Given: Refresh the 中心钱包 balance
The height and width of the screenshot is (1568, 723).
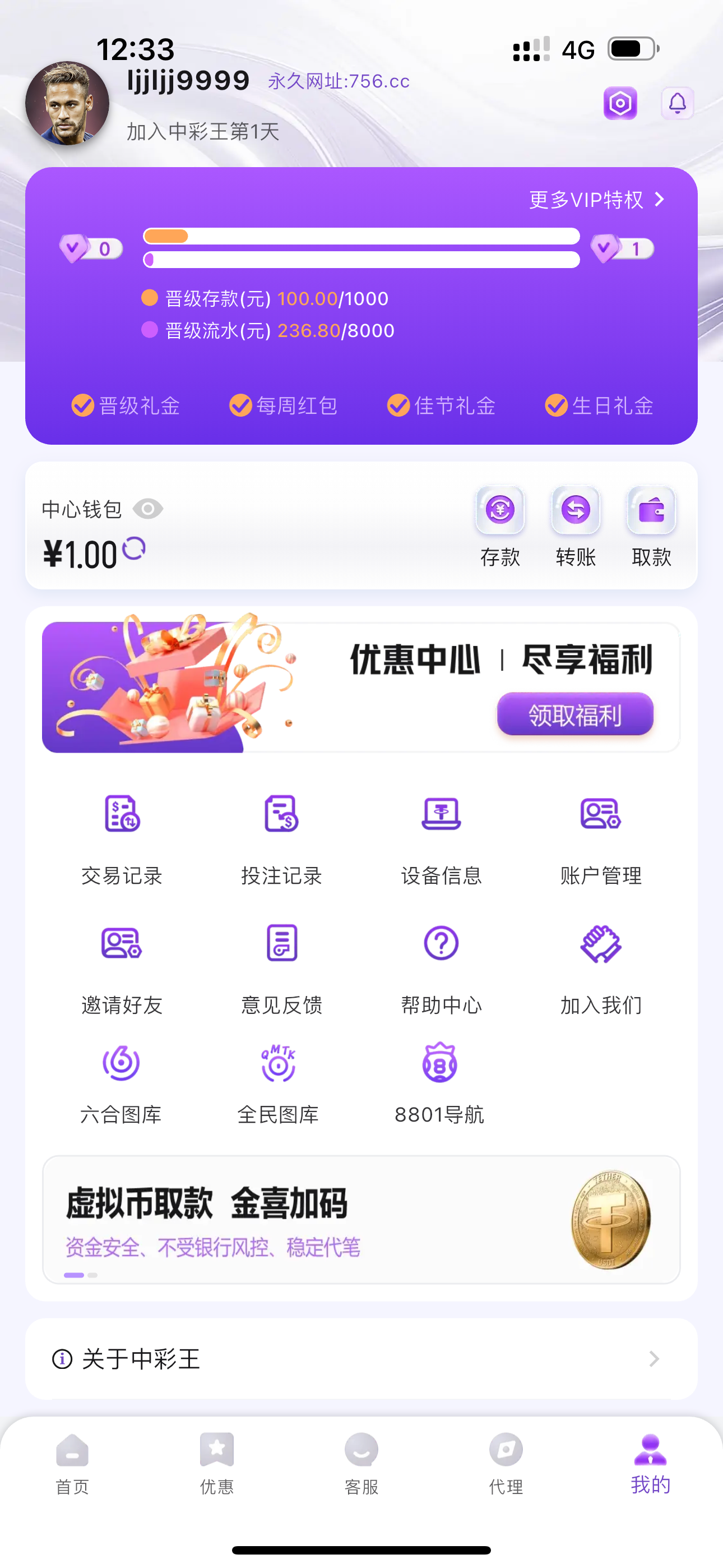Looking at the screenshot, I should coord(134,548).
